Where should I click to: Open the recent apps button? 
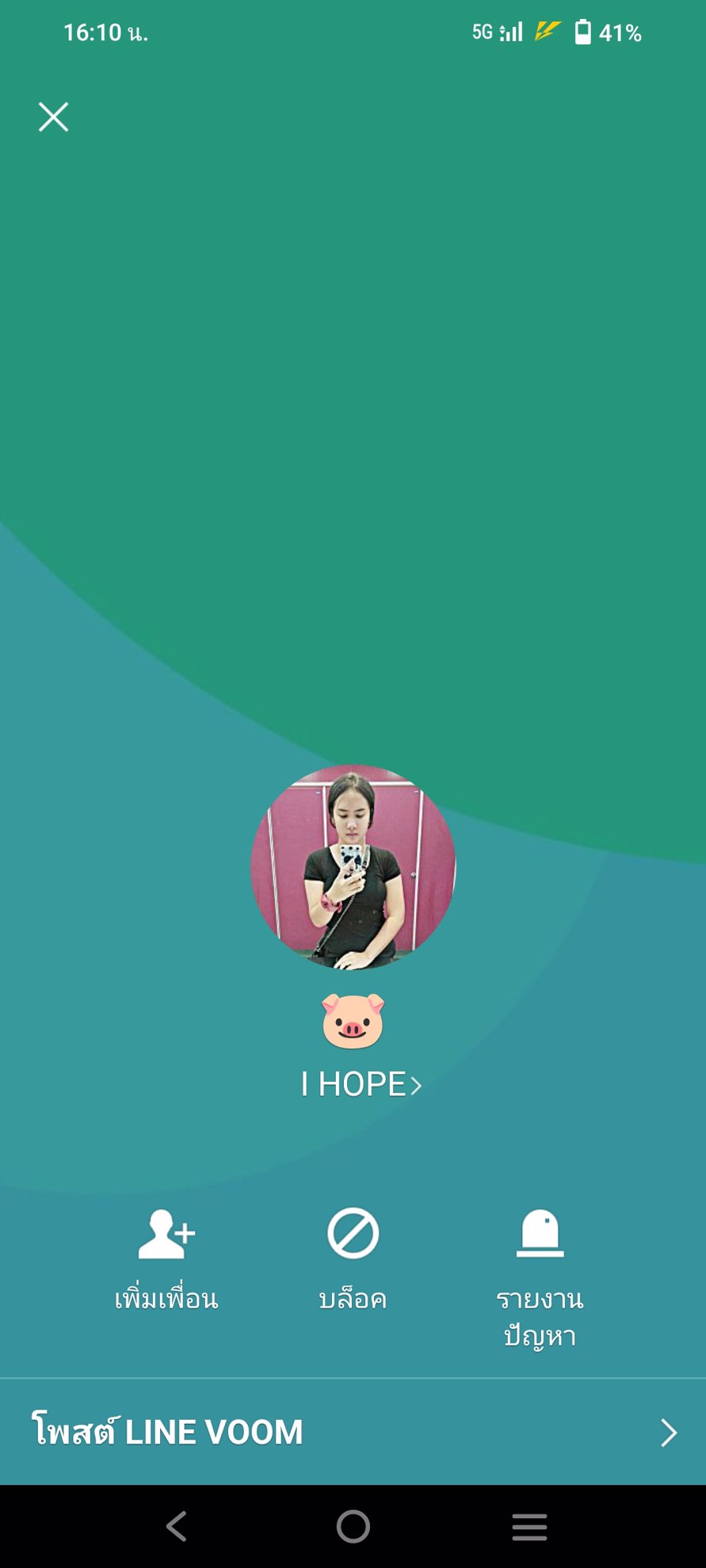(529, 1526)
